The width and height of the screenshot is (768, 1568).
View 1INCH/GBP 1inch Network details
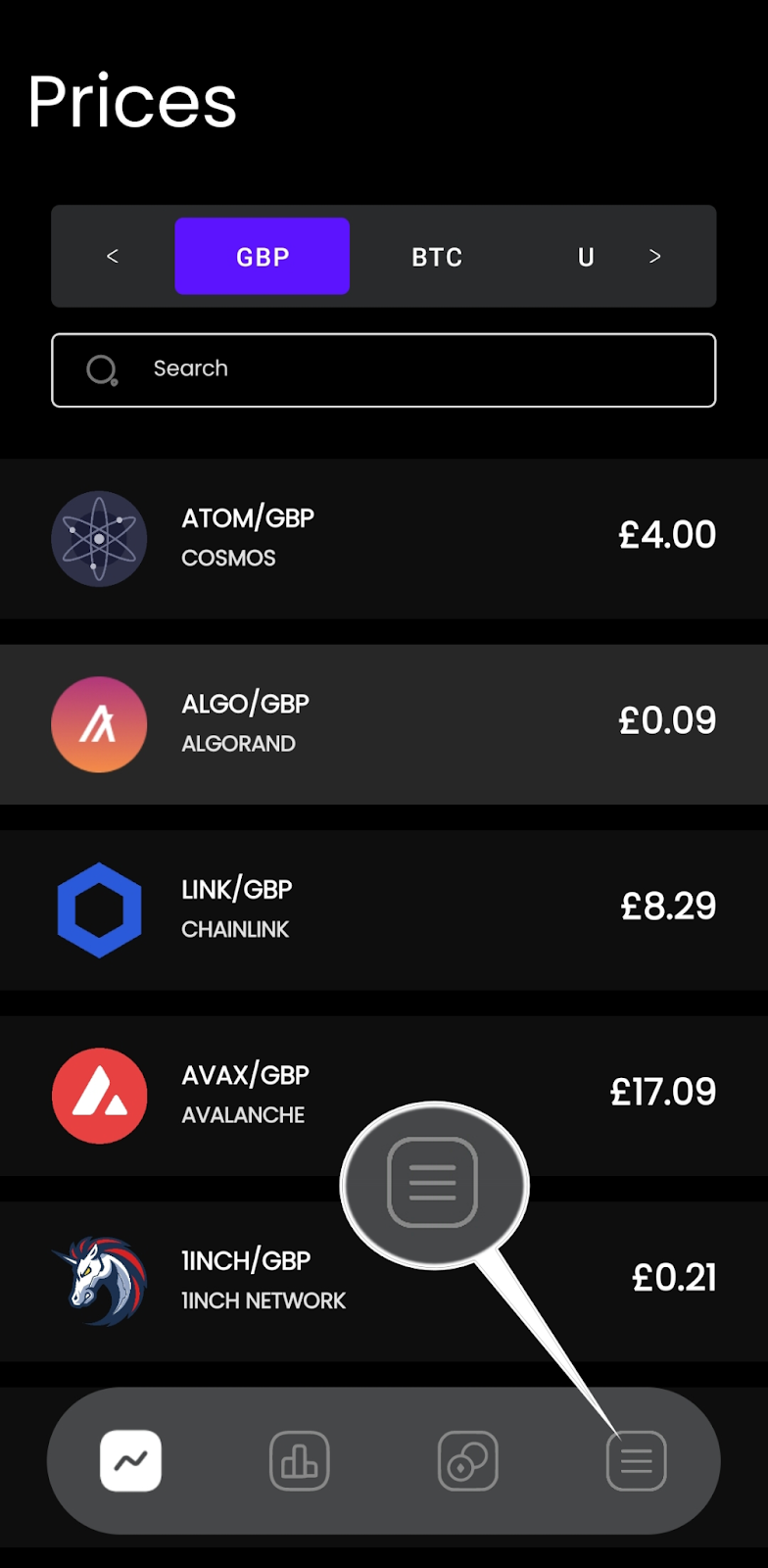pos(245,1280)
